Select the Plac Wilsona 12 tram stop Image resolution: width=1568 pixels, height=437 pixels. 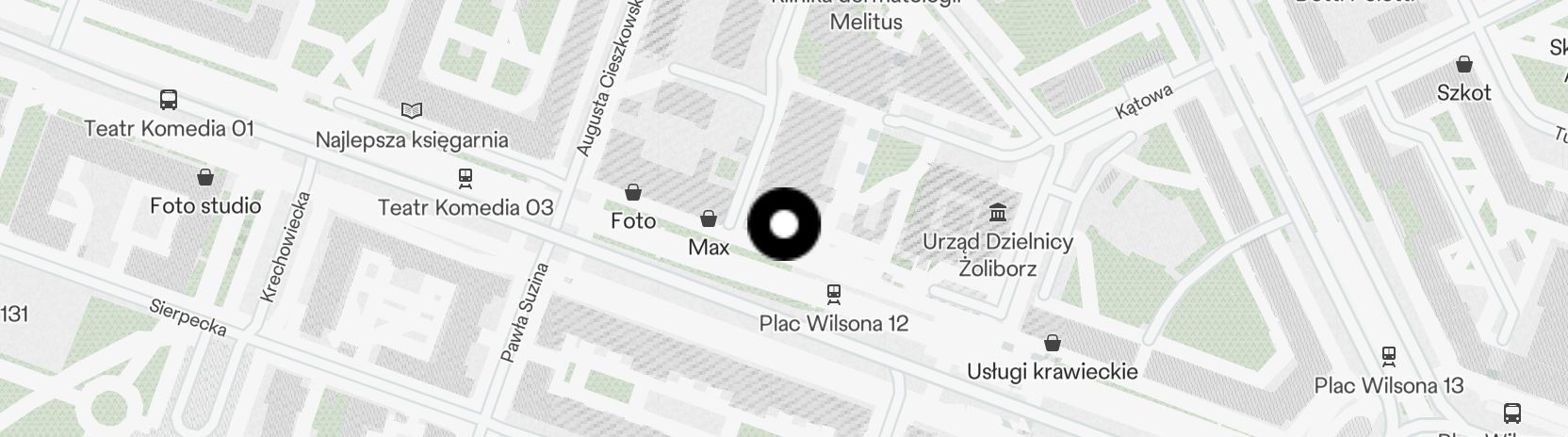(833, 294)
